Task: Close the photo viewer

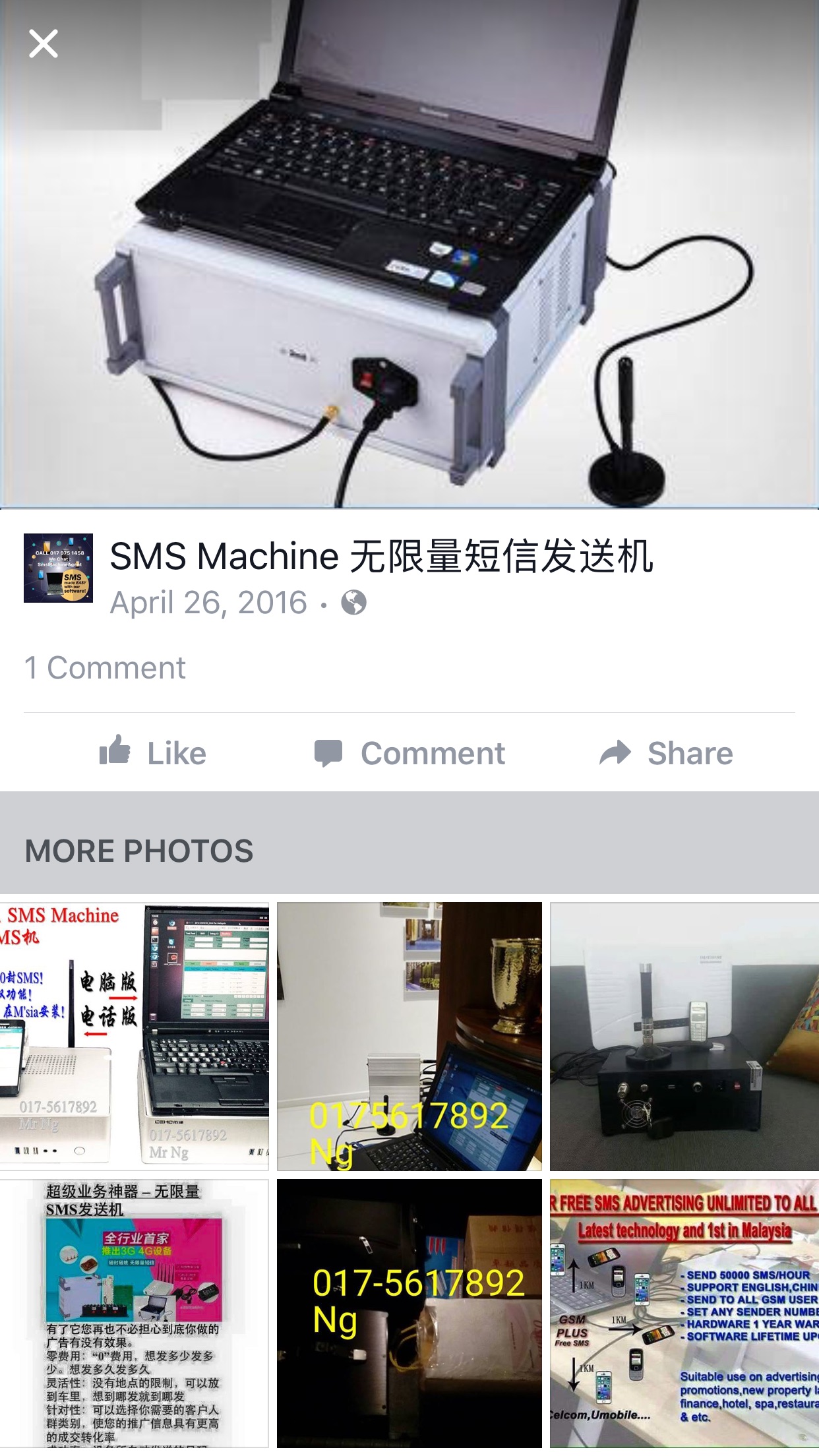Action: pos(44,44)
